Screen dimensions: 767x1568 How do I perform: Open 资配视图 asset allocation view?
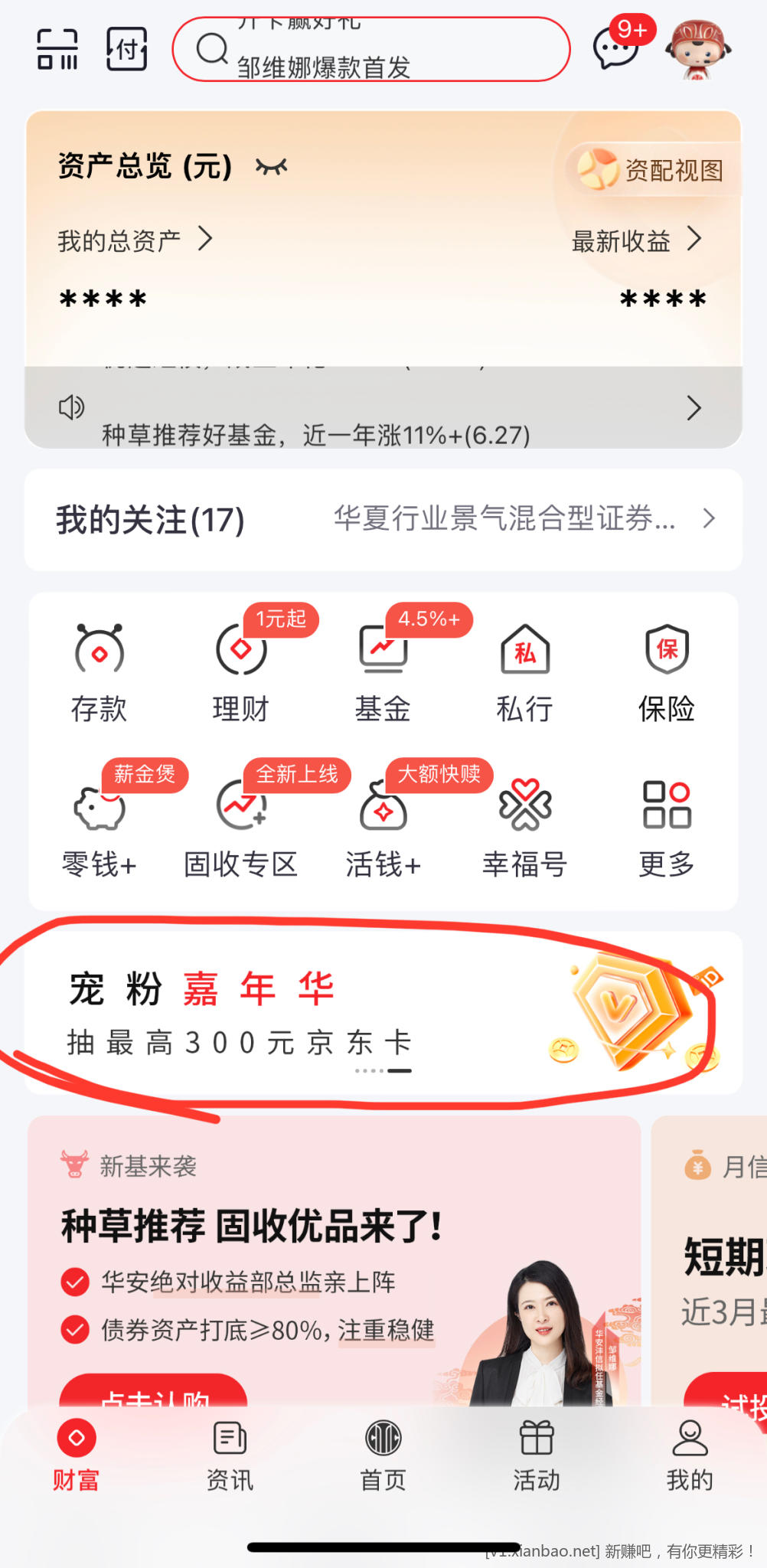click(652, 169)
